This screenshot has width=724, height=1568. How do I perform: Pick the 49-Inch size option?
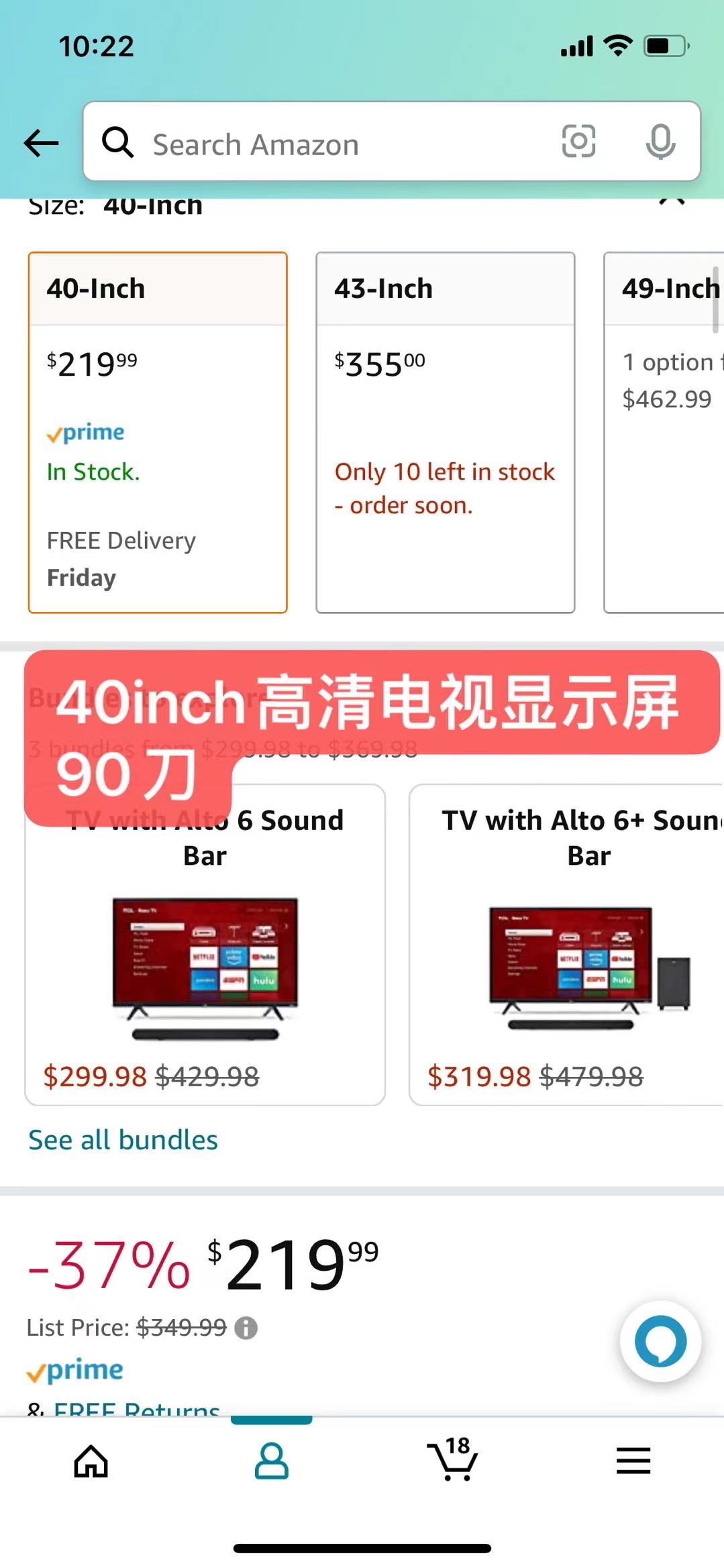tap(664, 432)
